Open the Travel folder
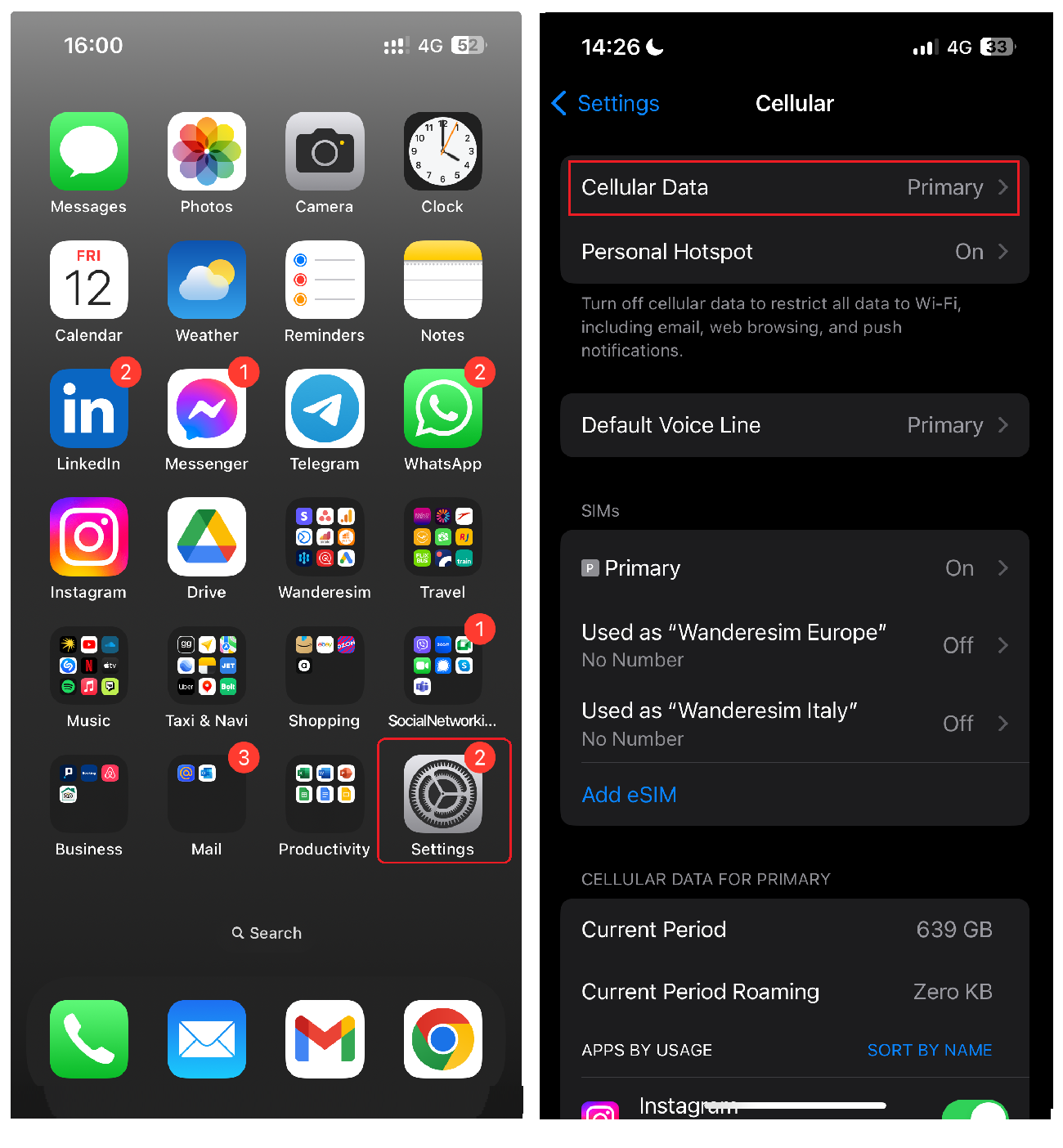This screenshot has width=1063, height=1148. click(442, 537)
